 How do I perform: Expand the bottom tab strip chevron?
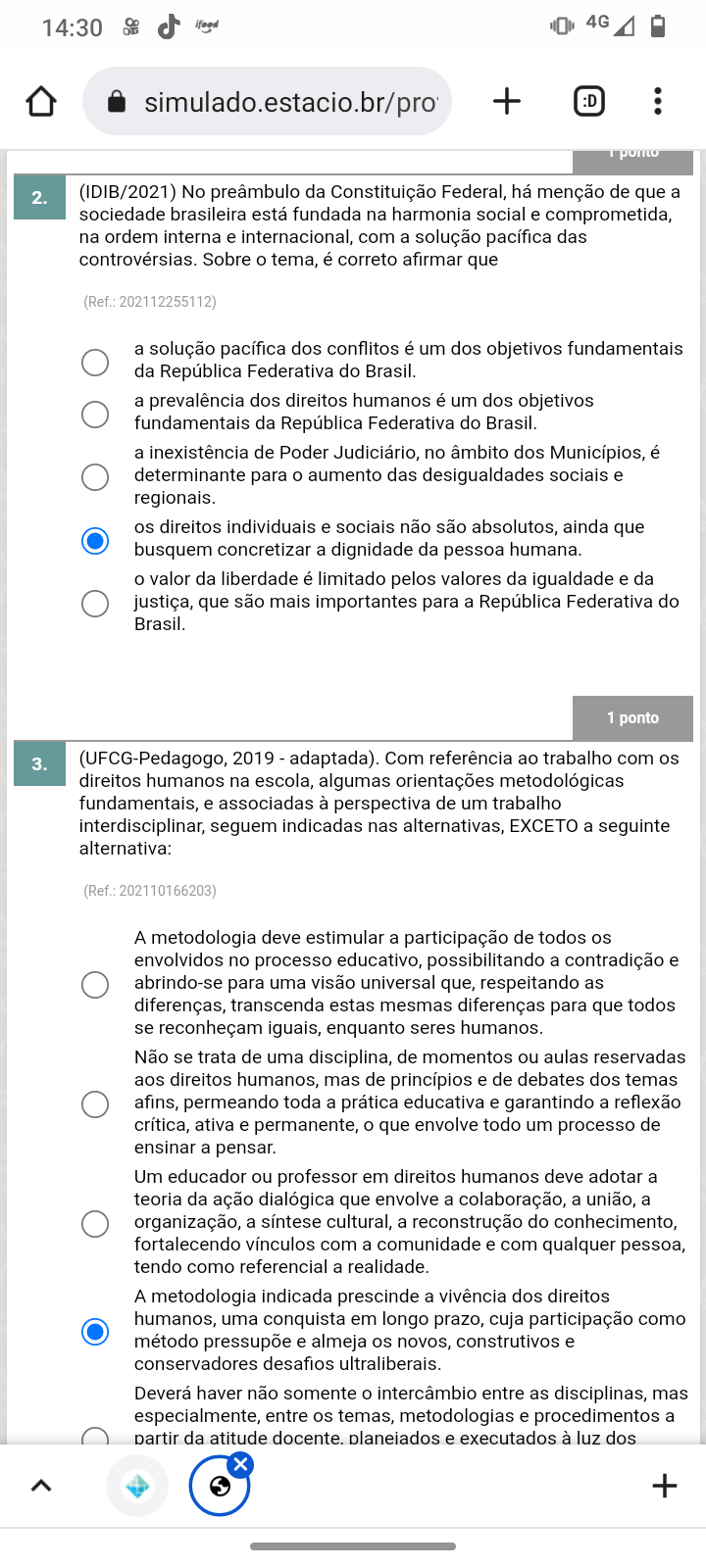point(41,1486)
